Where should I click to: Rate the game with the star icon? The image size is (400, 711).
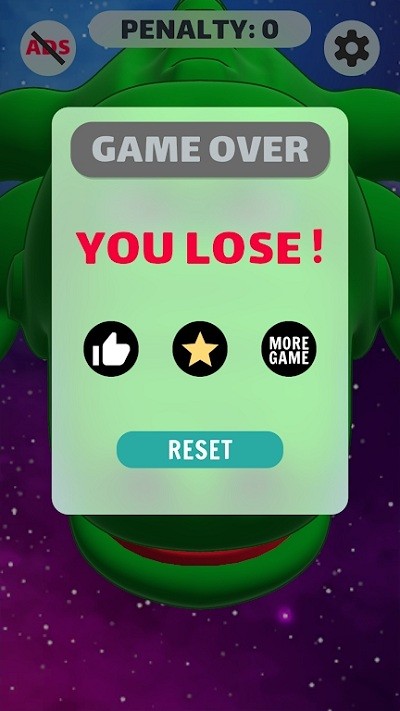(x=200, y=349)
